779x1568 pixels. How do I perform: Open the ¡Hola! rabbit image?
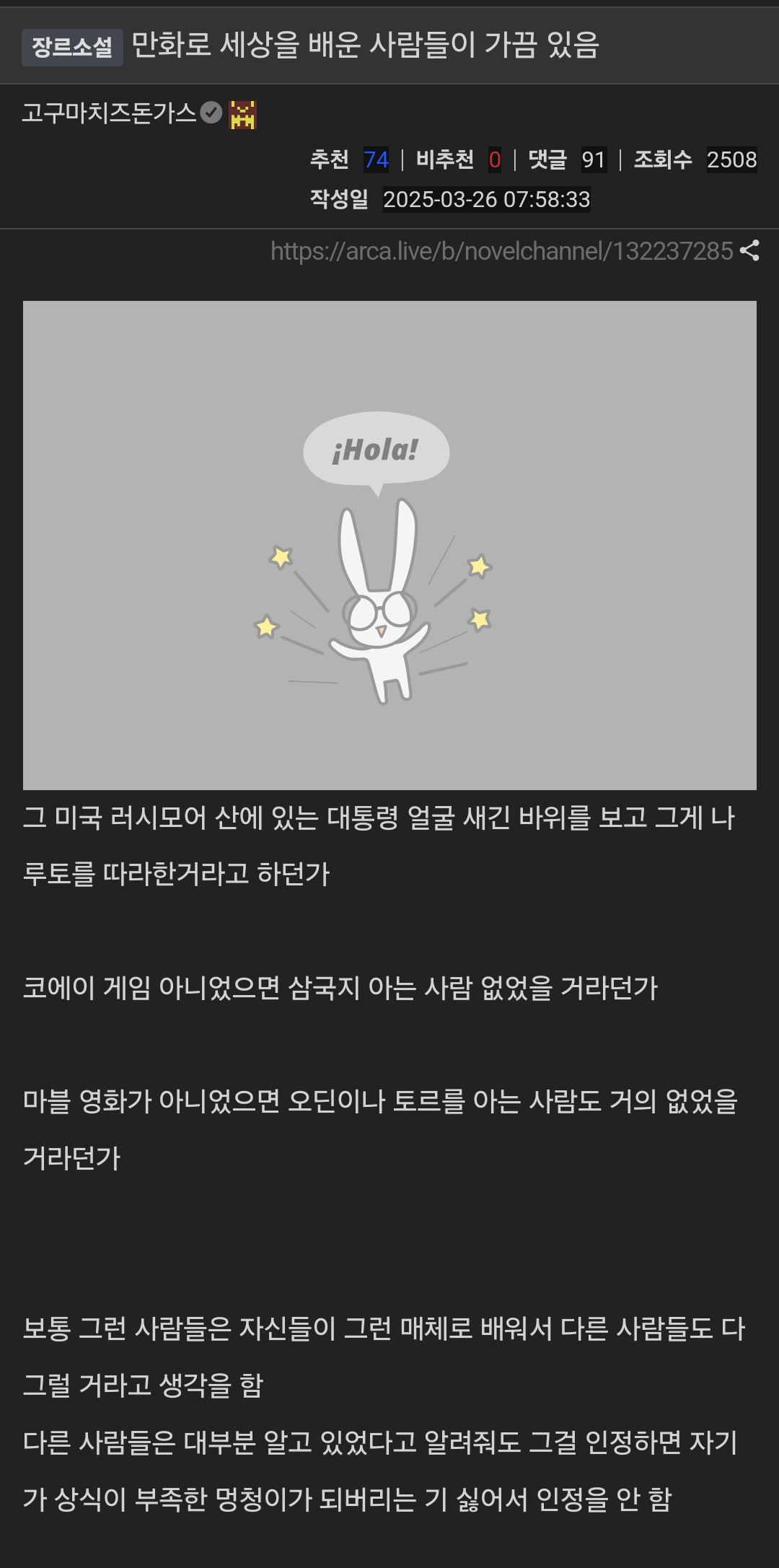[389, 545]
